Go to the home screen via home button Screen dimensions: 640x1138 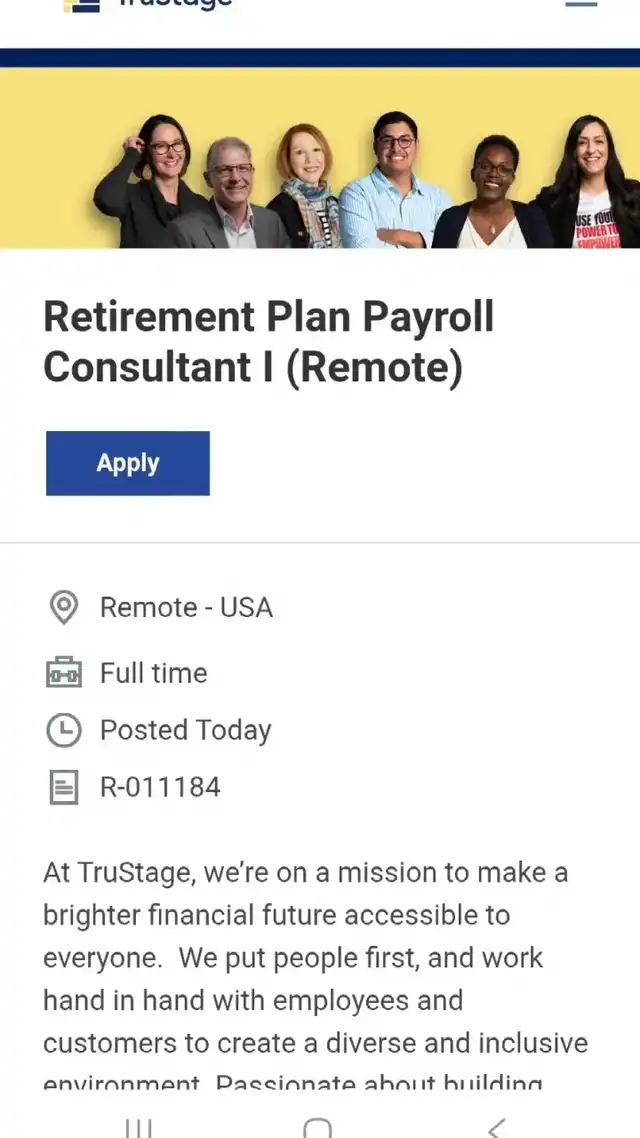pos(317,1128)
